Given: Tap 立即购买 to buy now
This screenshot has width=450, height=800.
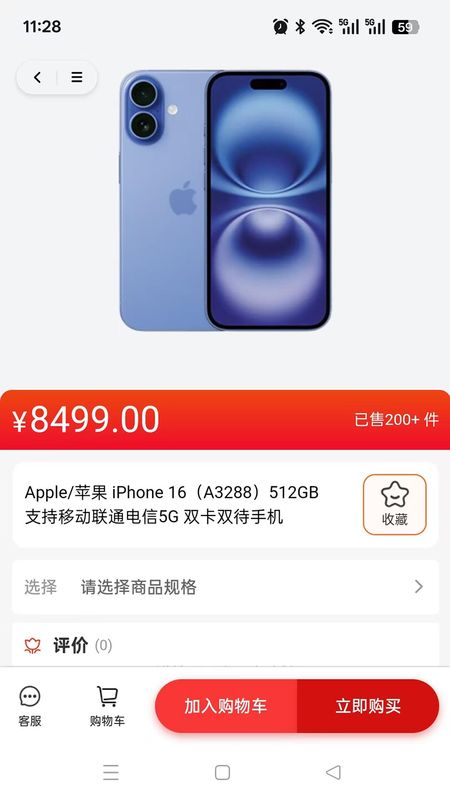Looking at the screenshot, I should click(368, 706).
